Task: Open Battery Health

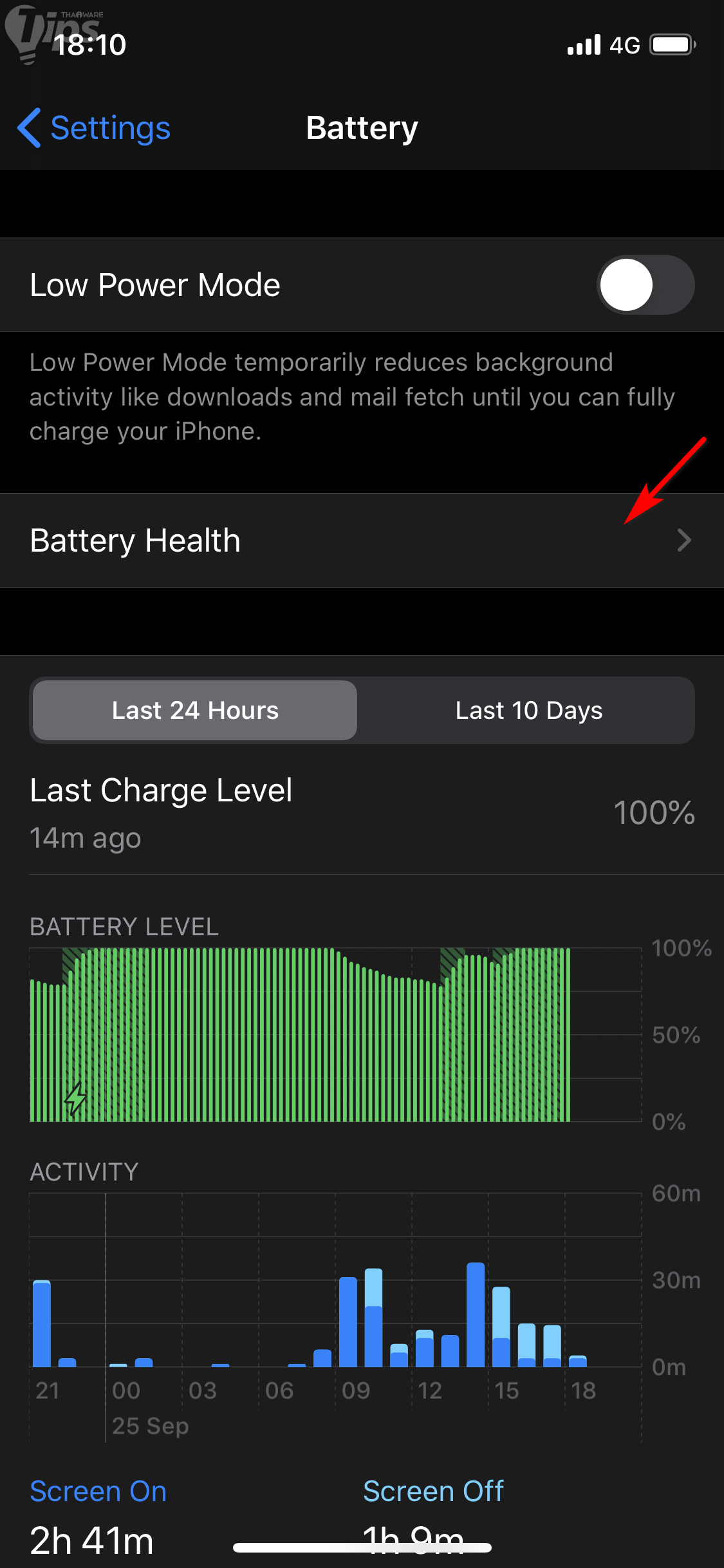Action: point(362,541)
